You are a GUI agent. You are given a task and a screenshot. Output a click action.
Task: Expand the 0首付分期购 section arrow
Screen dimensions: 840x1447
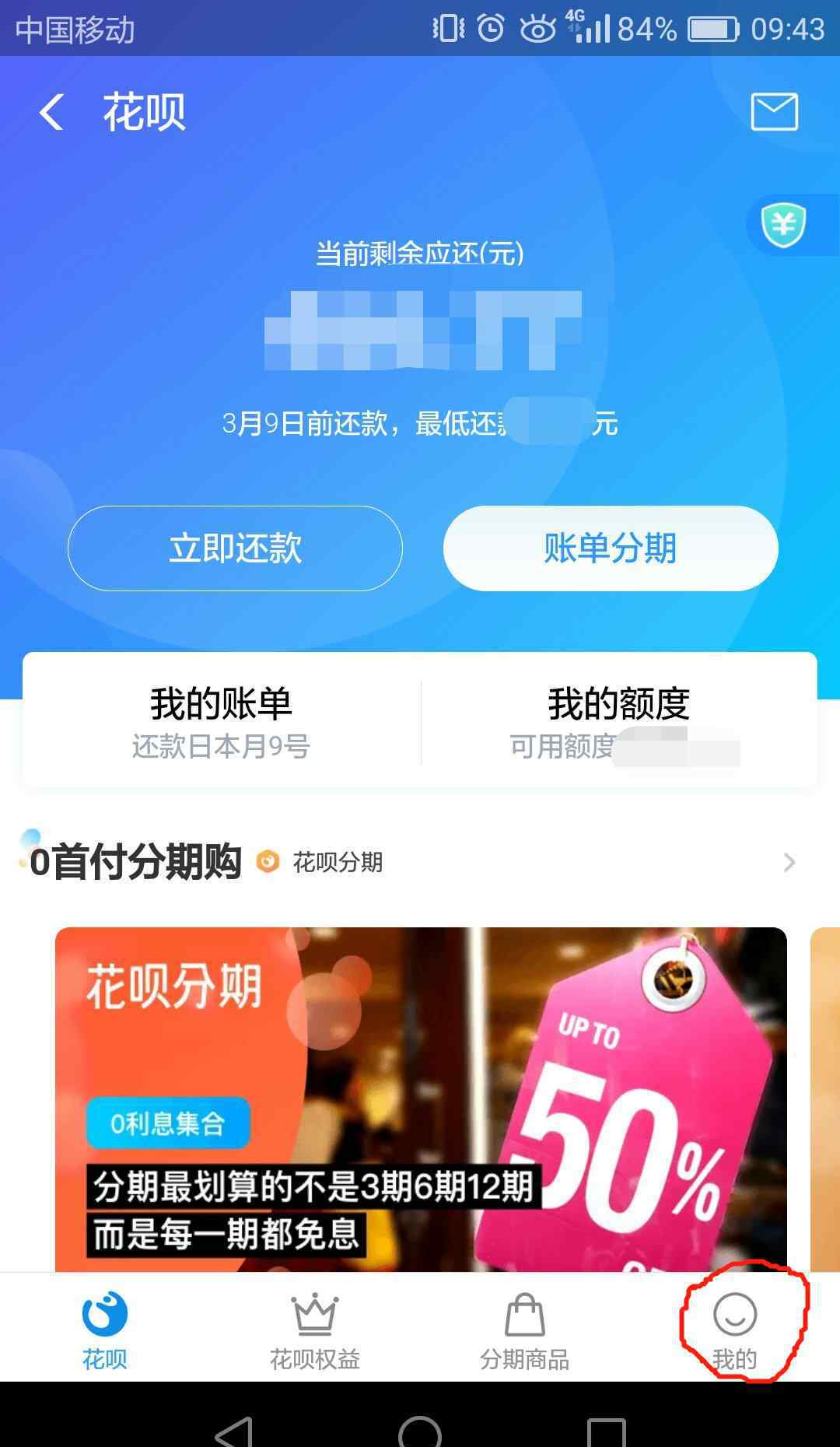click(x=789, y=862)
